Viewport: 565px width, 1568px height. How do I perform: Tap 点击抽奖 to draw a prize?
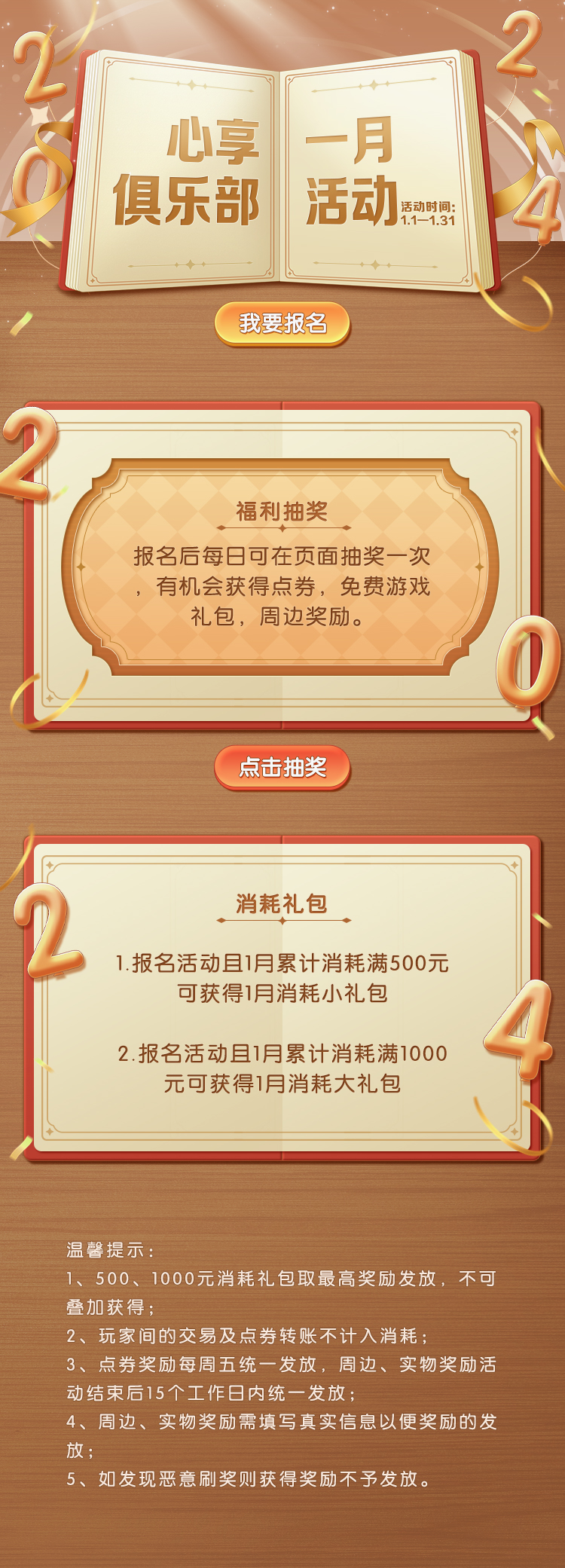pos(282,767)
